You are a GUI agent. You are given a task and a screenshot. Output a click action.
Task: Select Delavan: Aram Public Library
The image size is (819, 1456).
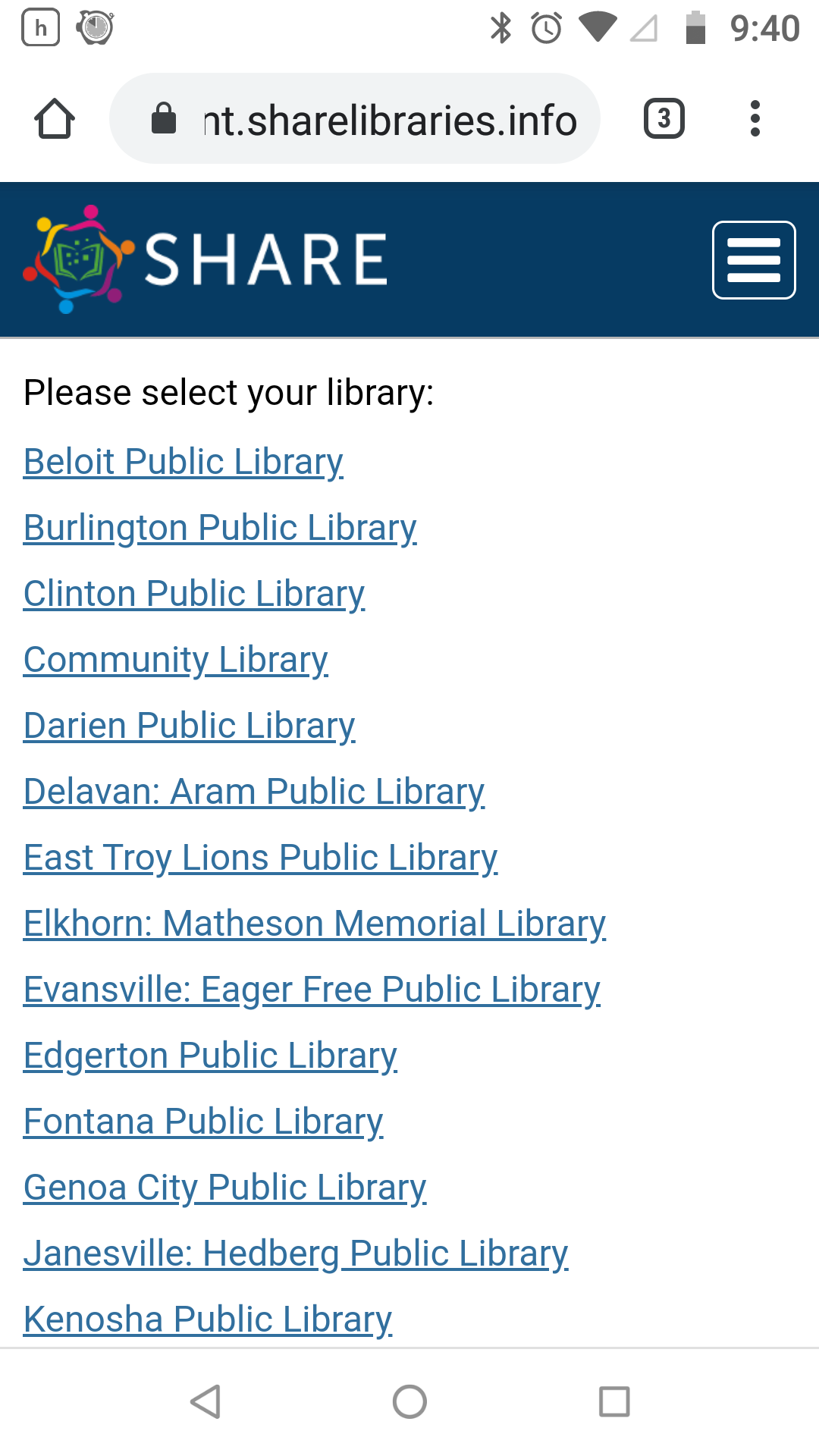(x=254, y=792)
